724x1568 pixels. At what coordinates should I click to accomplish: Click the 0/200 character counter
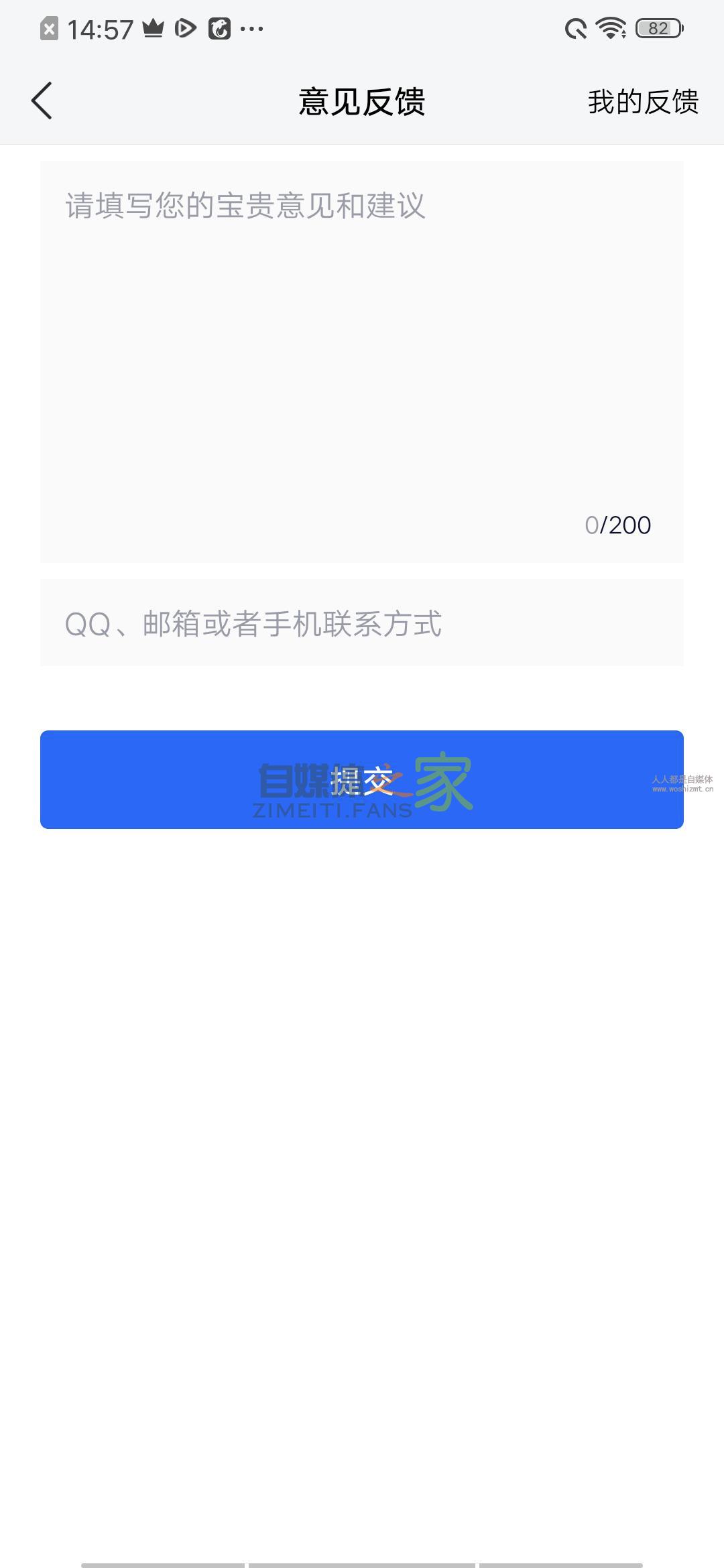pyautogui.click(x=617, y=525)
